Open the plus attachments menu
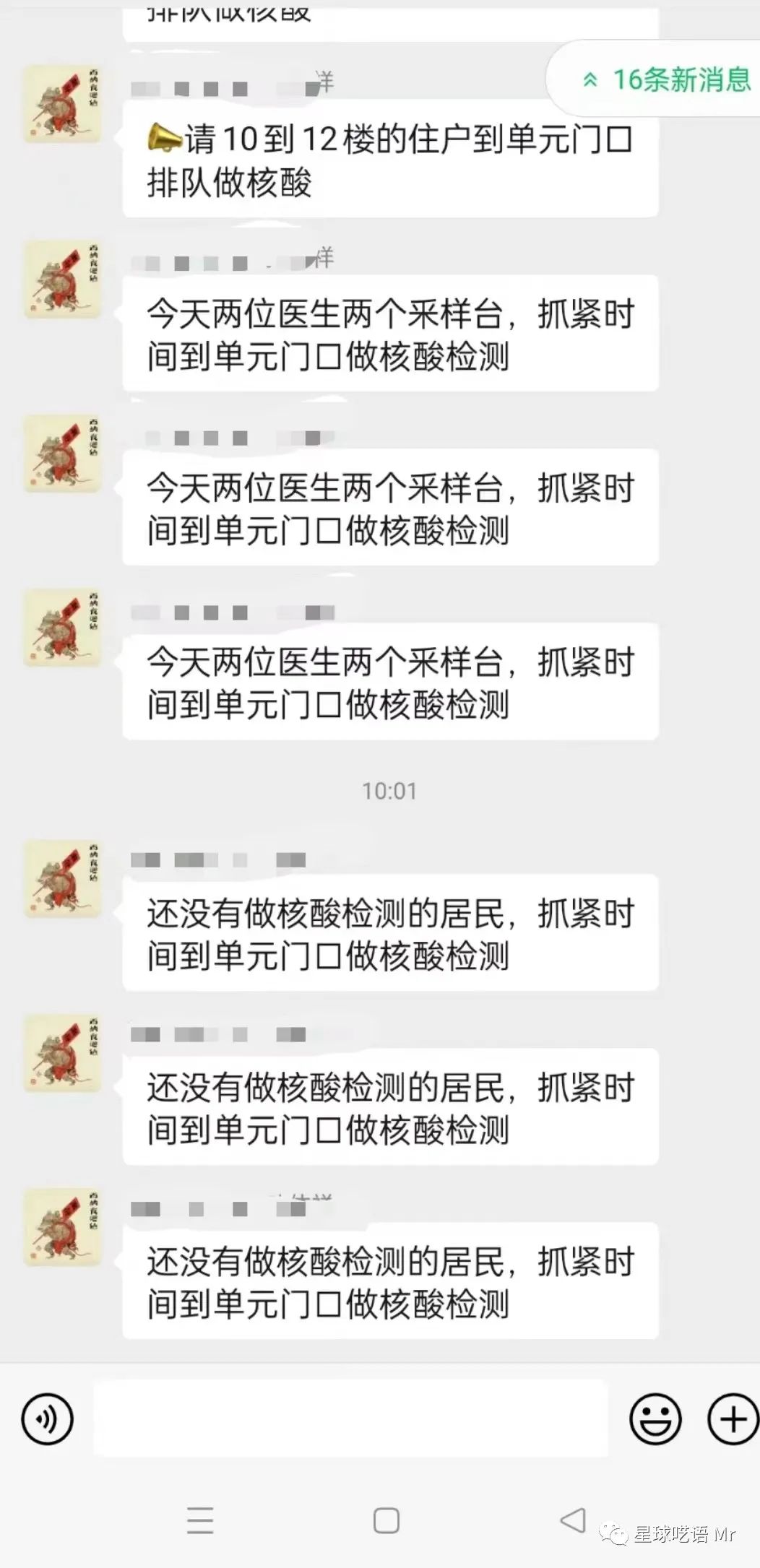Viewport: 760px width, 1568px height. click(x=733, y=1419)
